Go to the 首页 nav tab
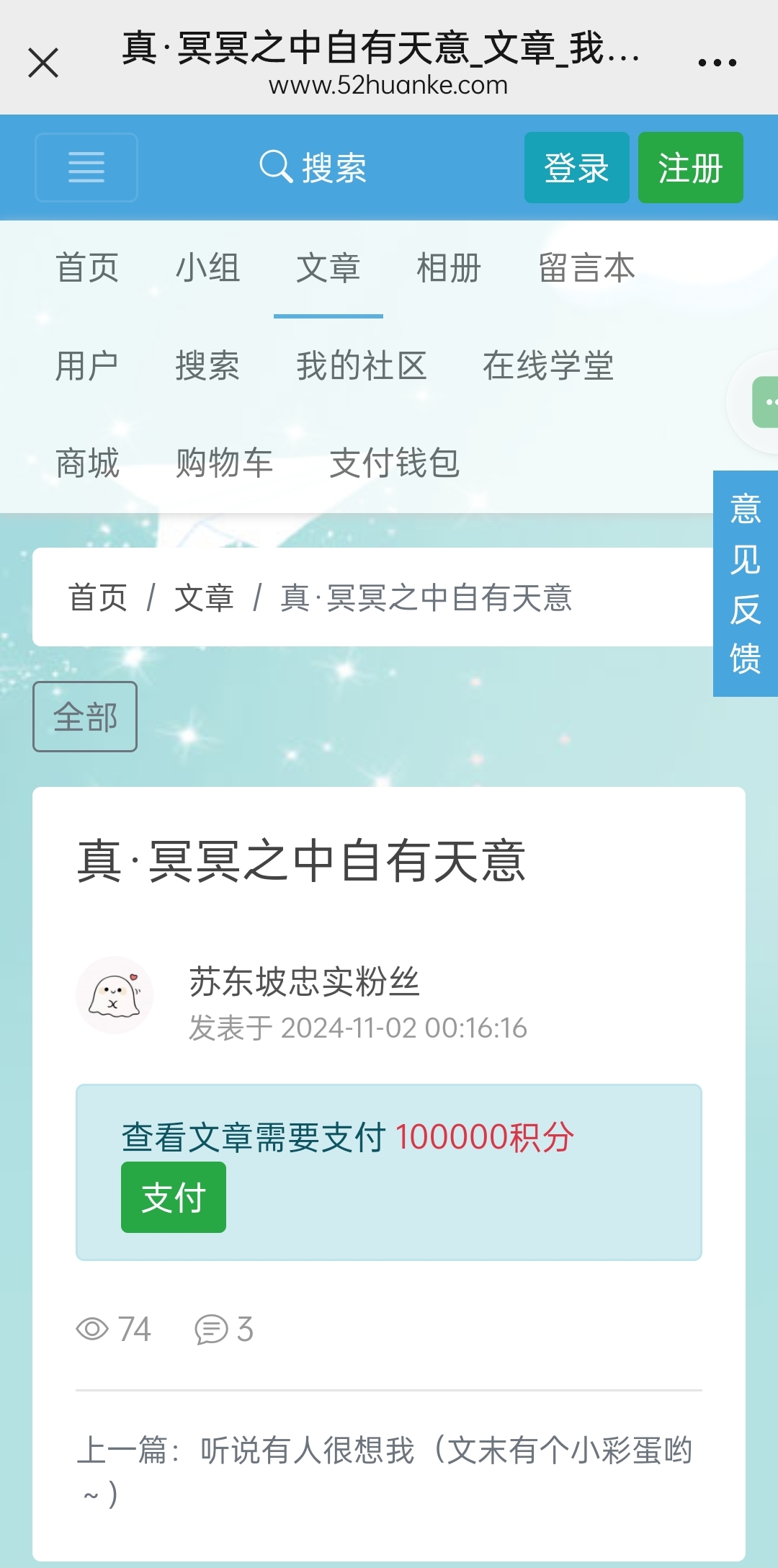 coord(88,268)
